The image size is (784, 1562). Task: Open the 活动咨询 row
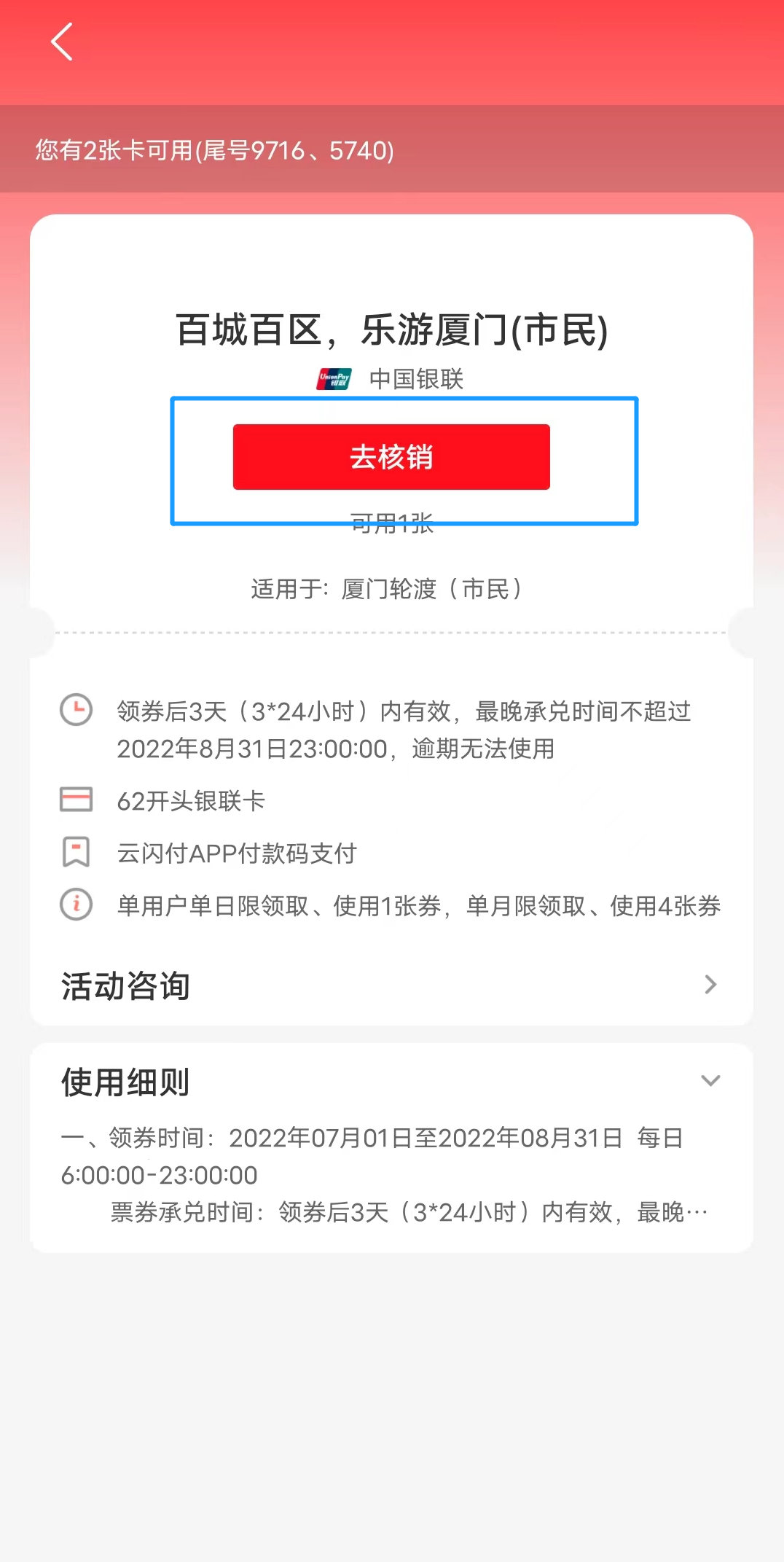tap(391, 985)
